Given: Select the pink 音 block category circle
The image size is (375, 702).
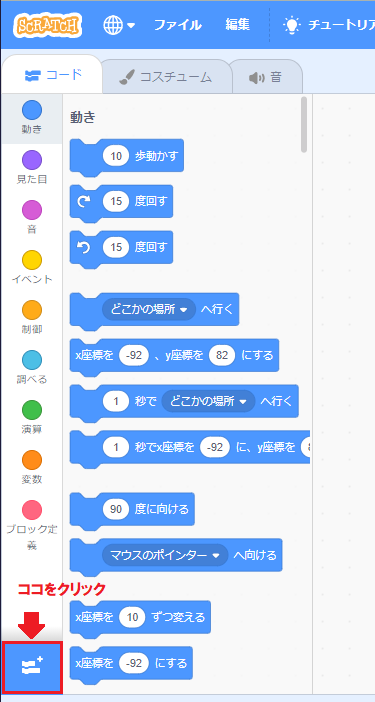Looking at the screenshot, I should tap(32, 210).
